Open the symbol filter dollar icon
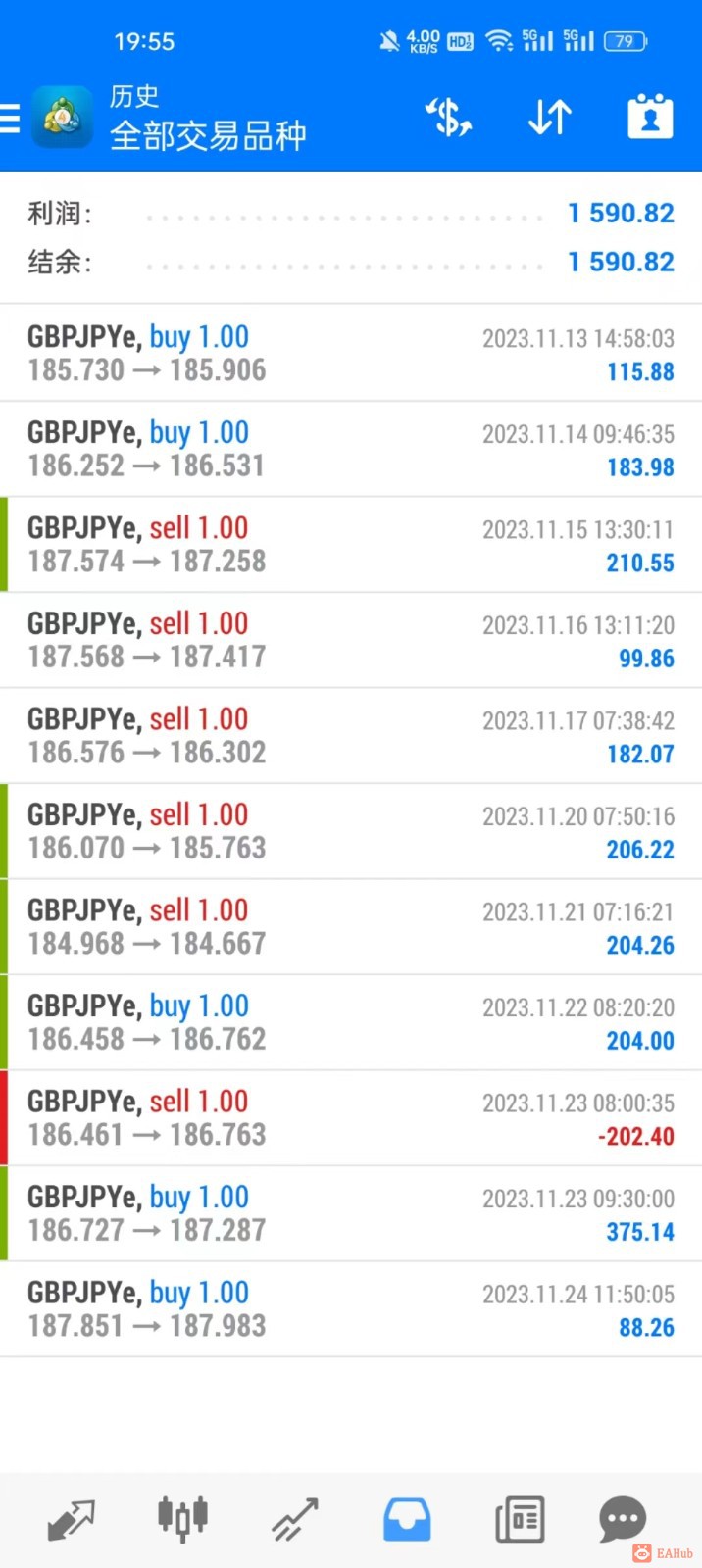702x1568 pixels. (x=448, y=119)
